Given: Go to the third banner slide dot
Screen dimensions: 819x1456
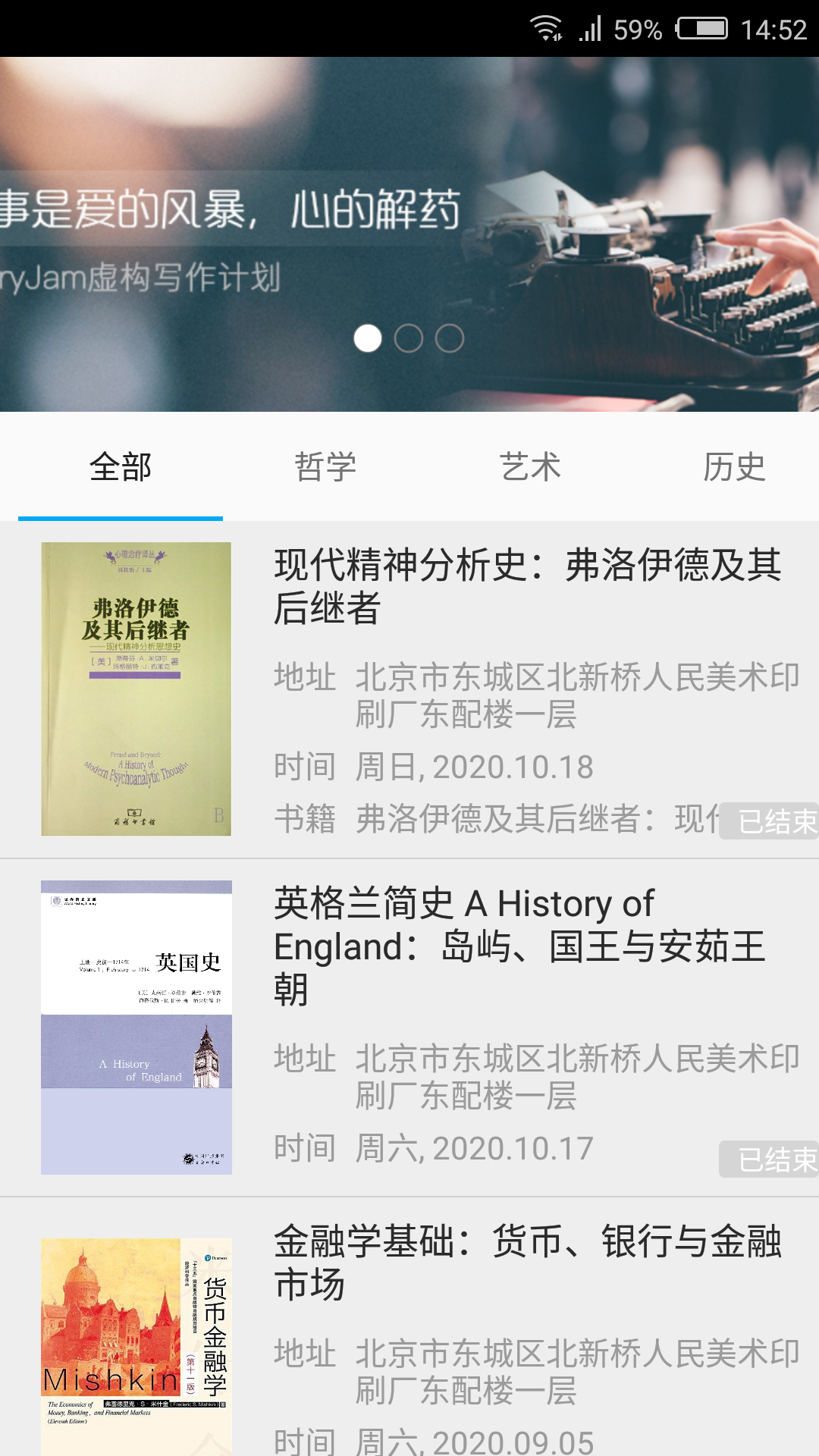Looking at the screenshot, I should pyautogui.click(x=450, y=338).
